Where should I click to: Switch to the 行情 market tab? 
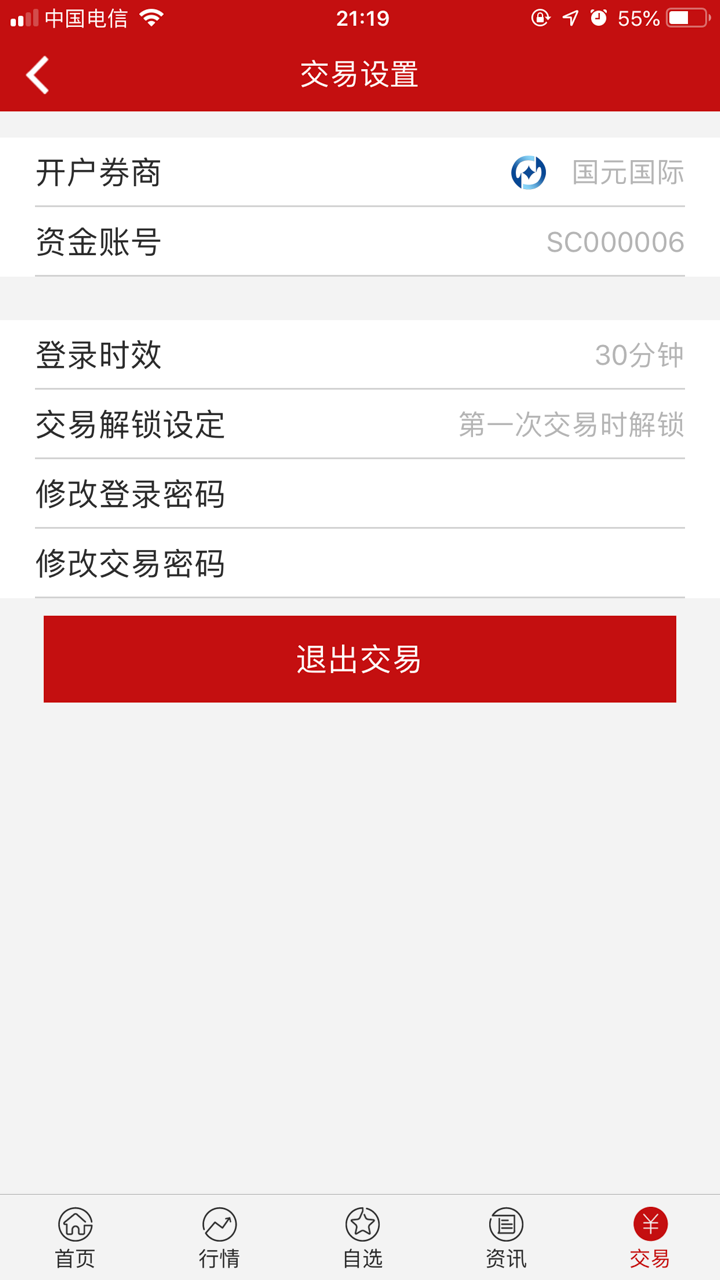219,1236
